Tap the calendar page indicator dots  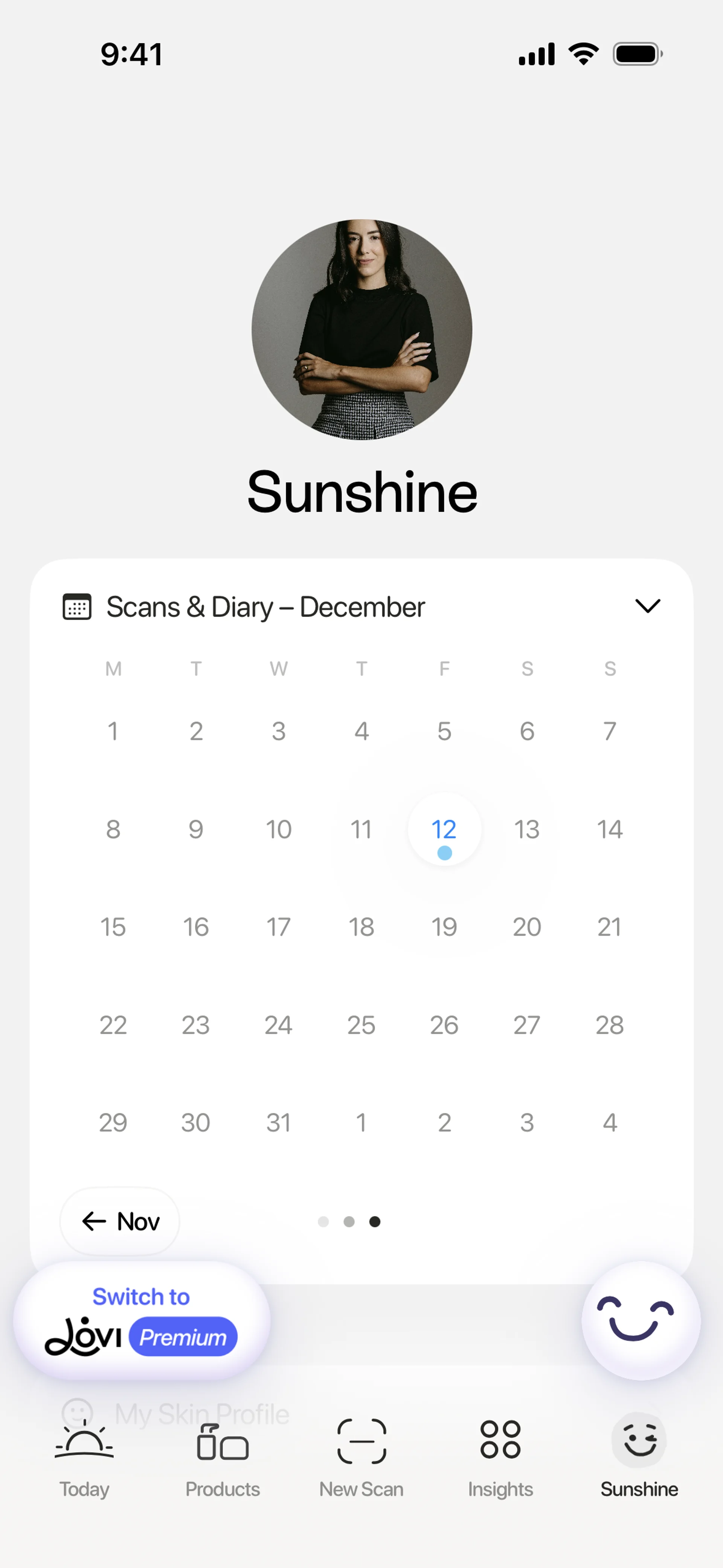point(349,1222)
